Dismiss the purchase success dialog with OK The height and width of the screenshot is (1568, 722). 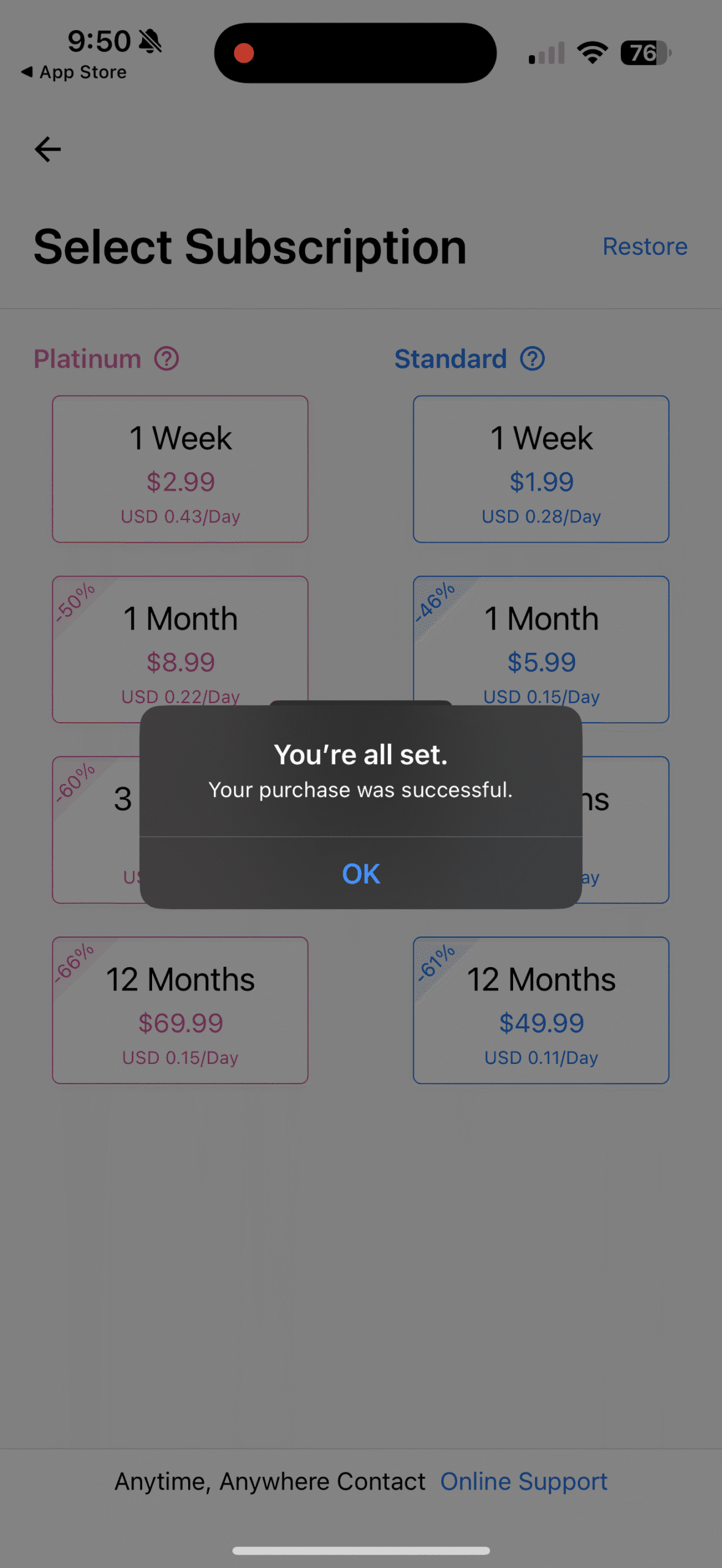[x=360, y=873]
